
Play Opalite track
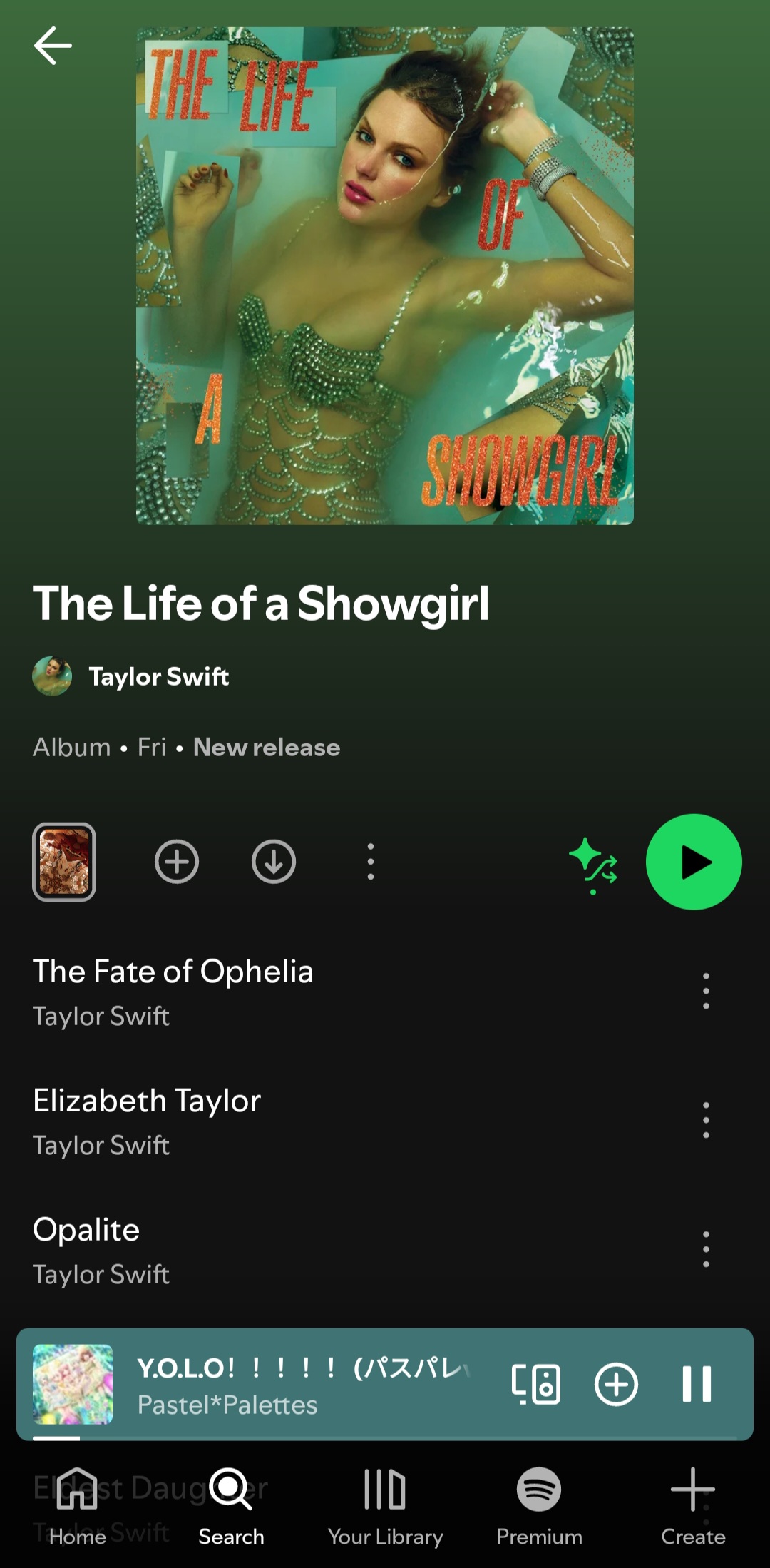coord(285,1250)
